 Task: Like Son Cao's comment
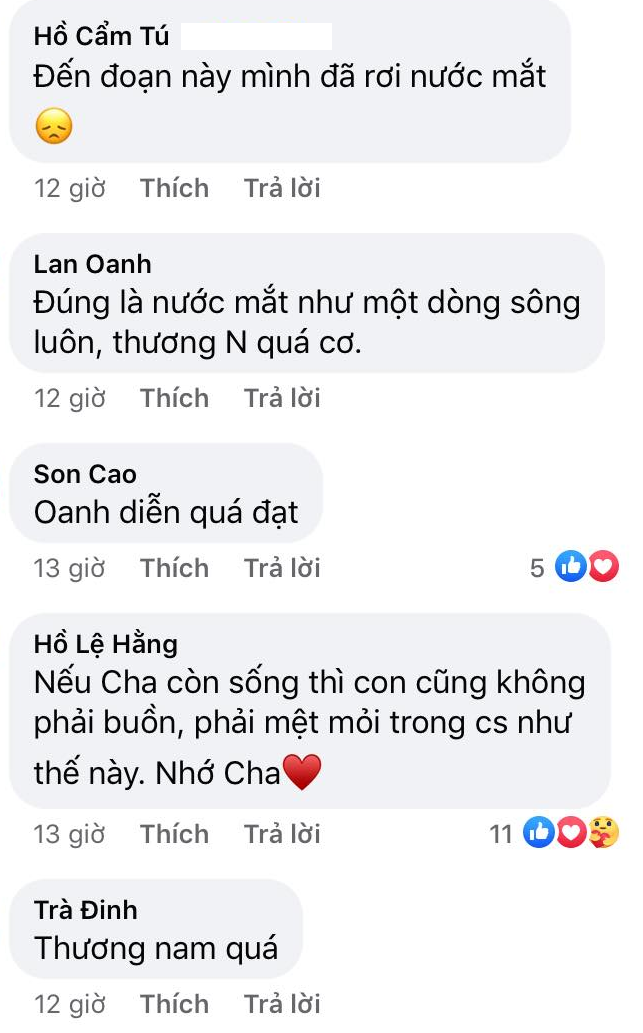174,568
